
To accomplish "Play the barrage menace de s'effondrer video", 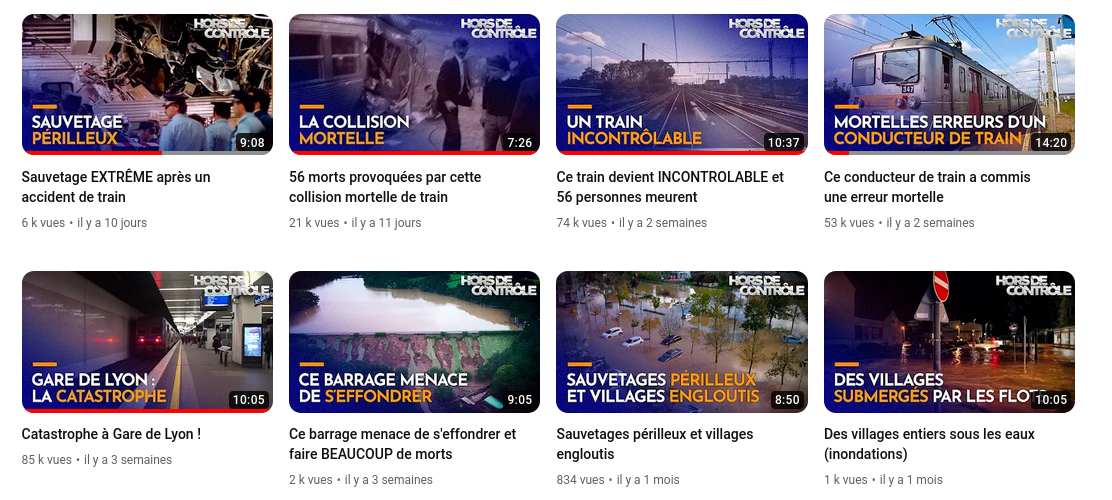I will pos(414,341).
